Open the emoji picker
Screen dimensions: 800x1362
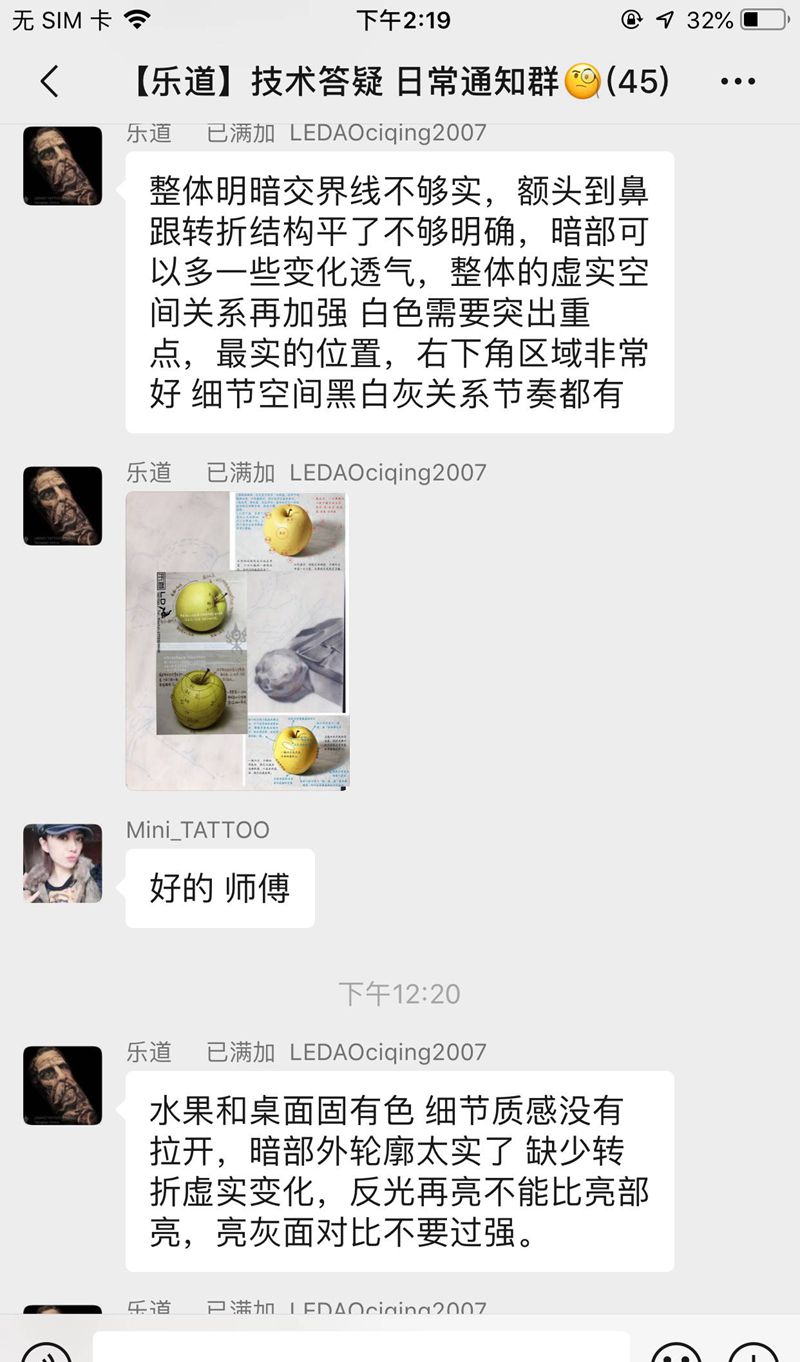[676, 1352]
